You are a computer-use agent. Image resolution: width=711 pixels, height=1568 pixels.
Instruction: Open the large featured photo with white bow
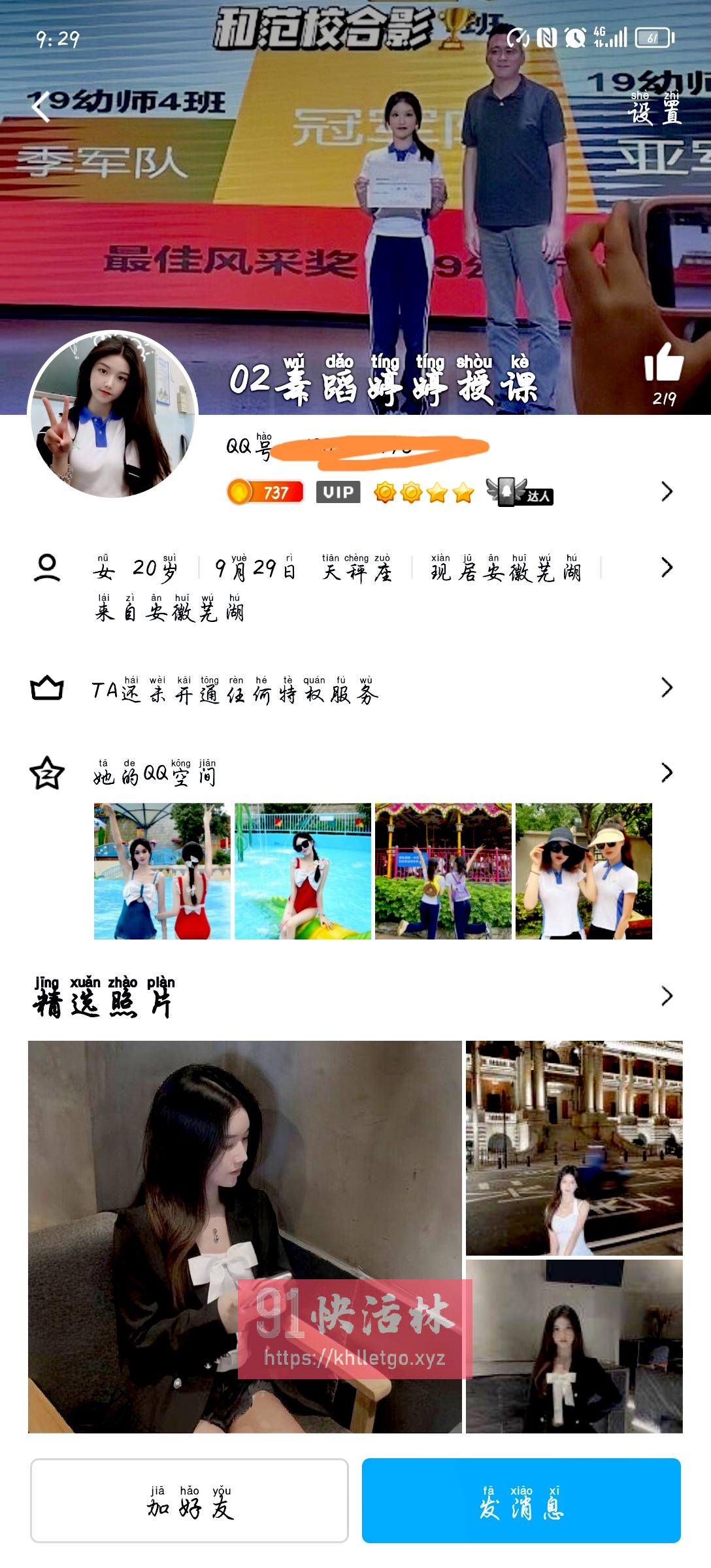point(244,1236)
